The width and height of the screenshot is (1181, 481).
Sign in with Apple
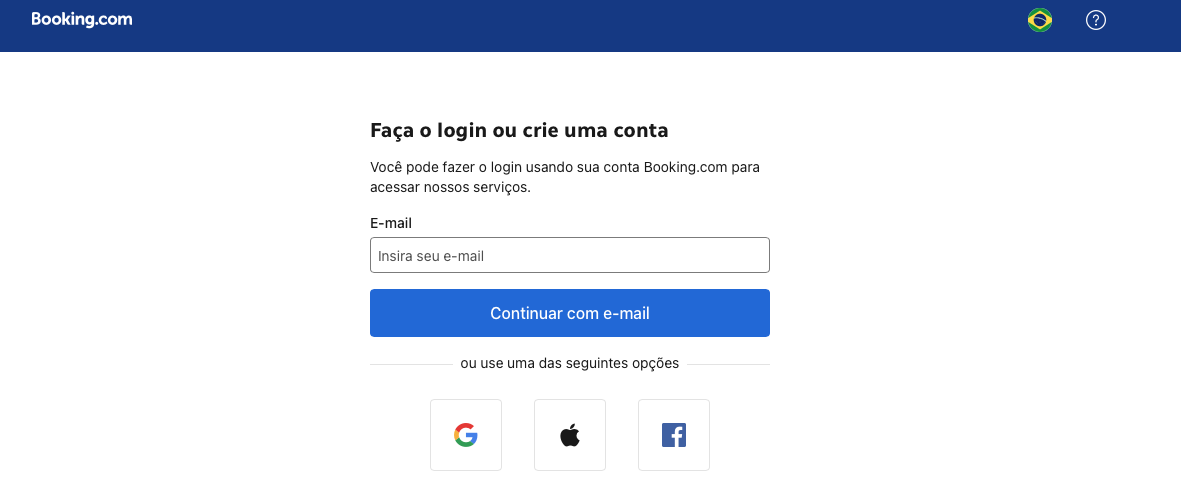tap(570, 435)
